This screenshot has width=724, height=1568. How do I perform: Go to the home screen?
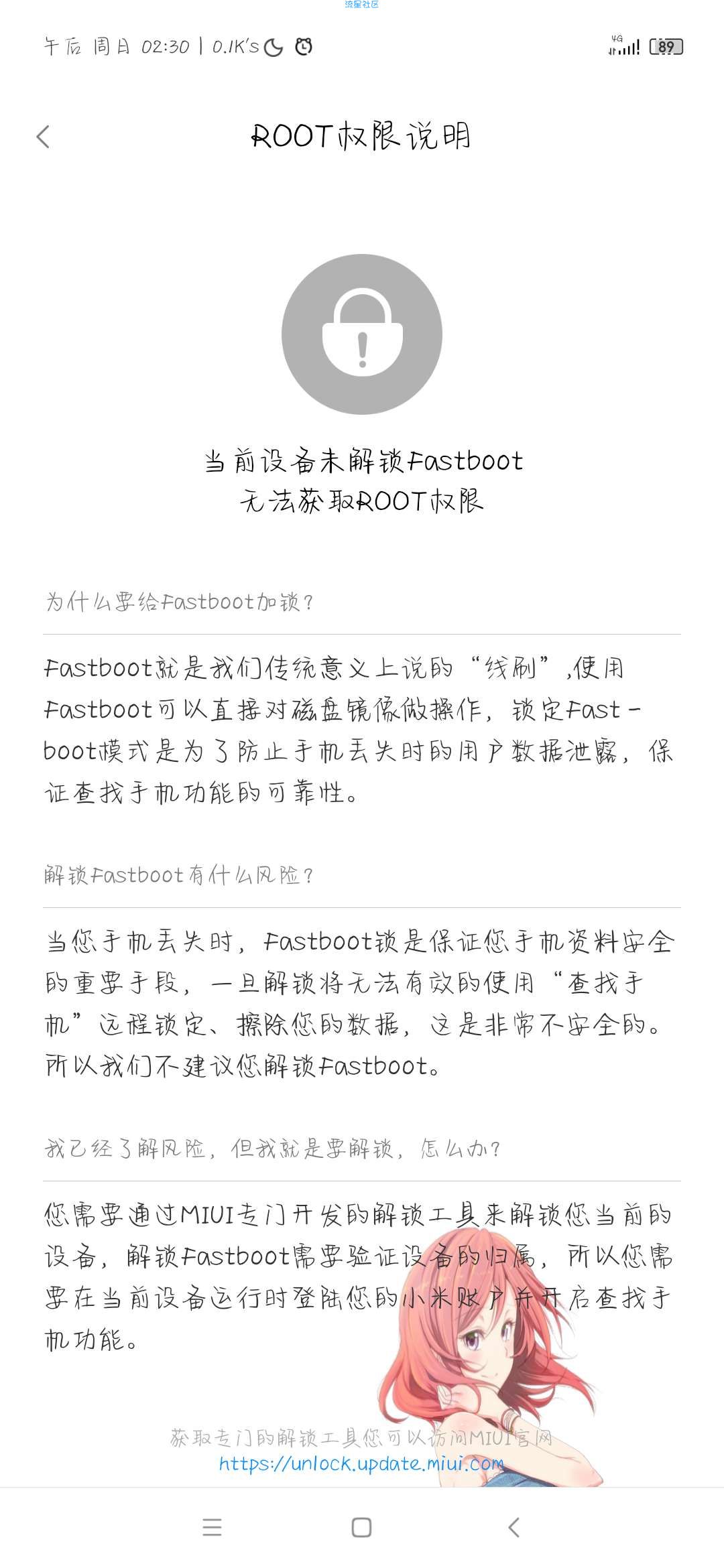coord(361,1527)
